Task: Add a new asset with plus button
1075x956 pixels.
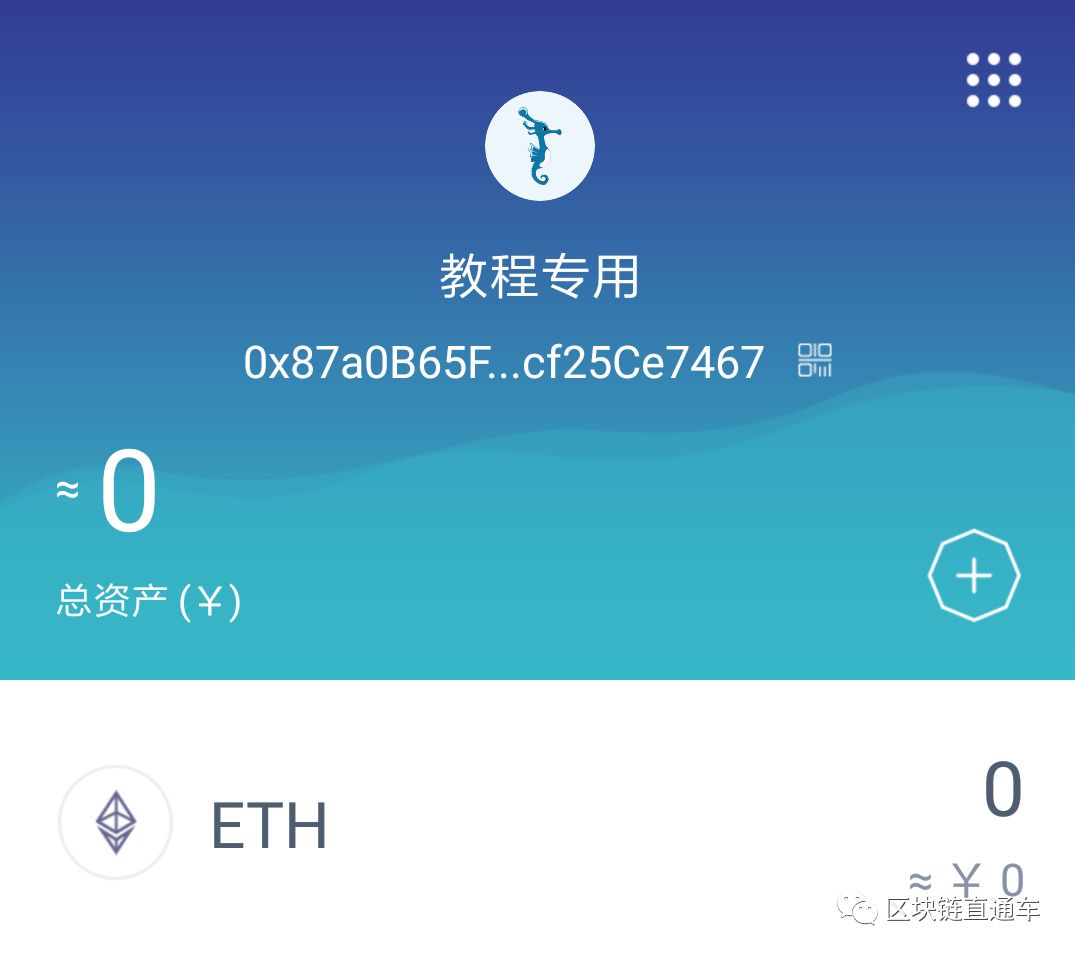Action: (x=973, y=576)
